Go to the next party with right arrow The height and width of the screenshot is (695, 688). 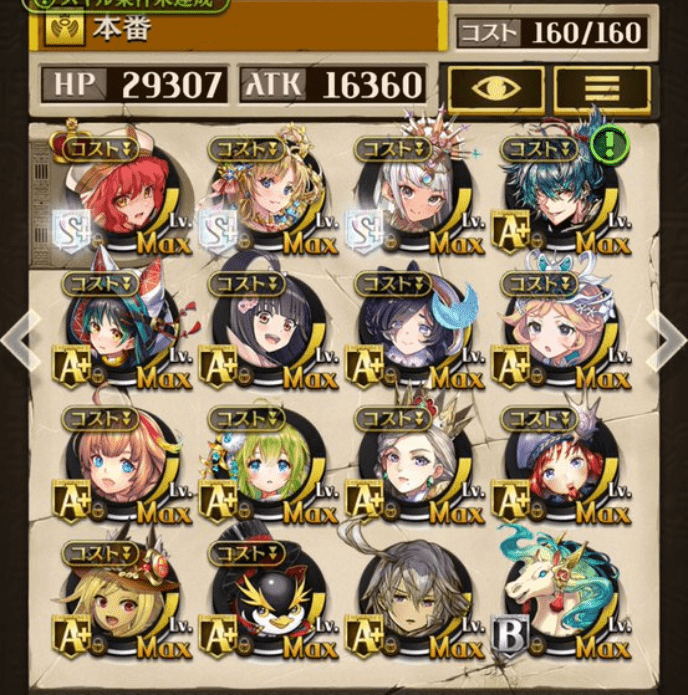tap(668, 340)
